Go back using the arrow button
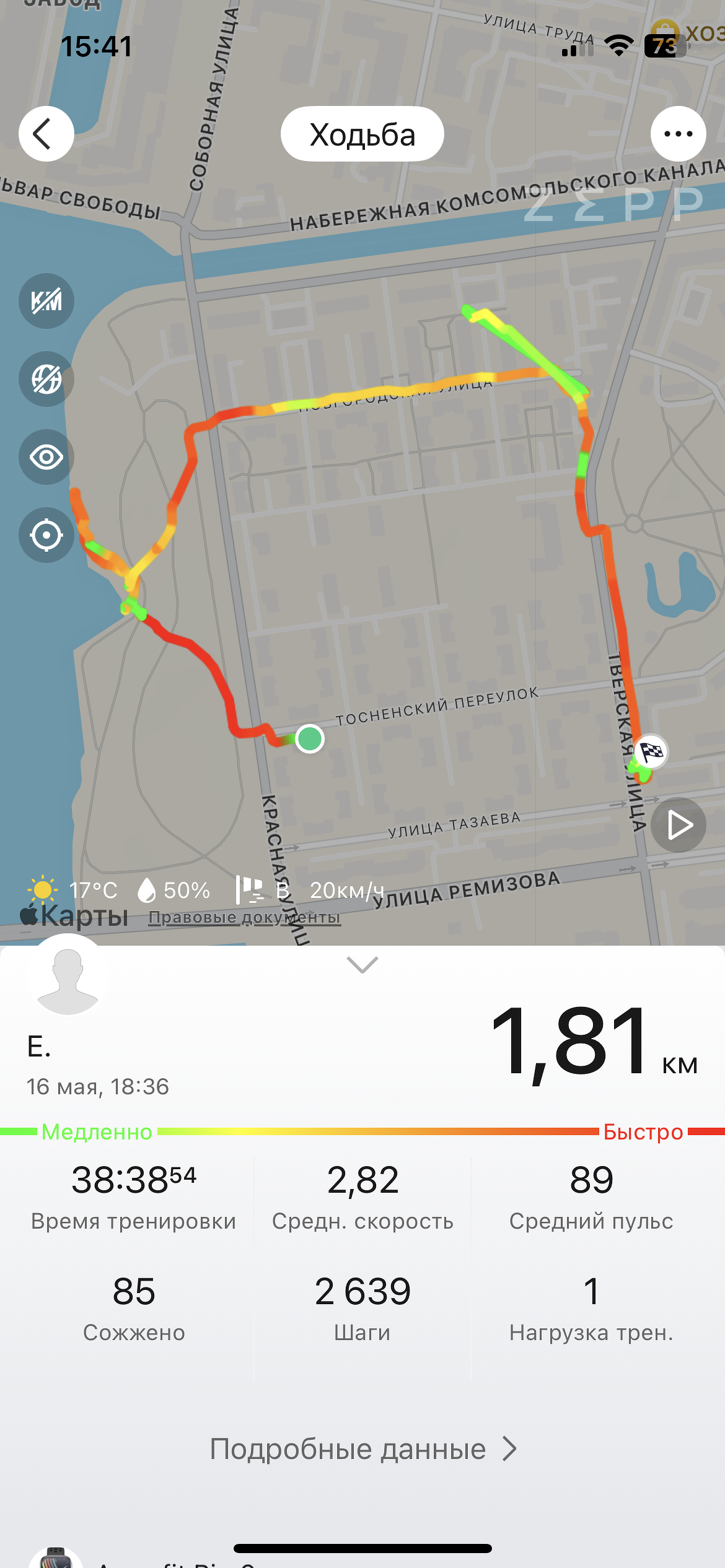This screenshot has width=725, height=1568. 46,134
